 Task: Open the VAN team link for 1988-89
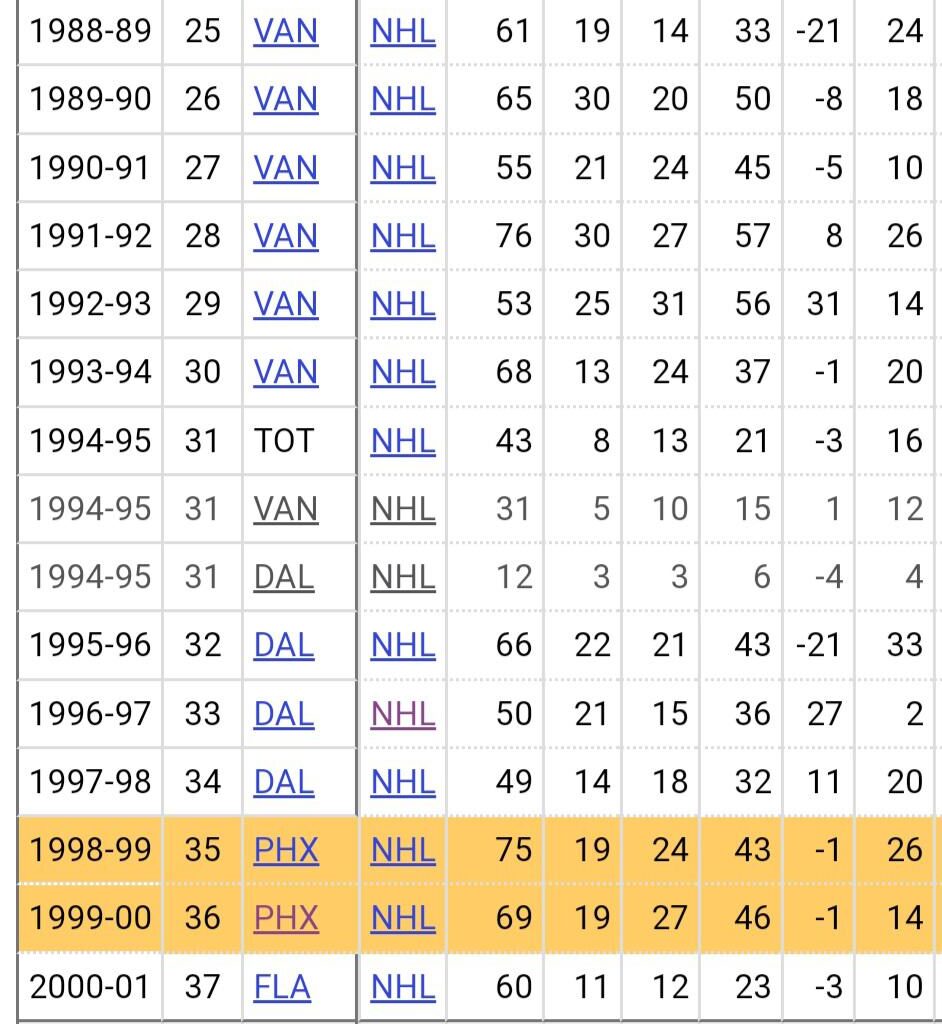coord(285,32)
